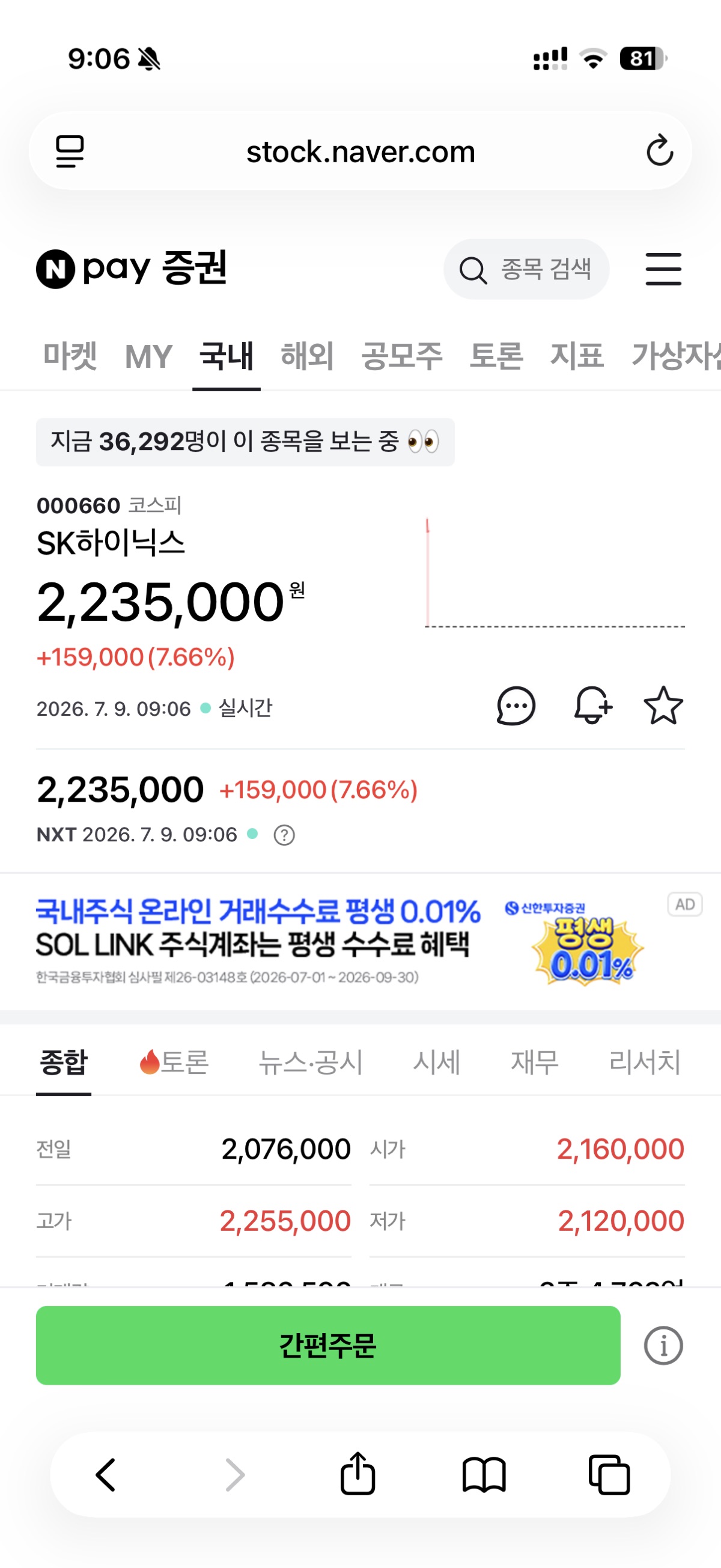Open the browser share sheet

point(357,1474)
